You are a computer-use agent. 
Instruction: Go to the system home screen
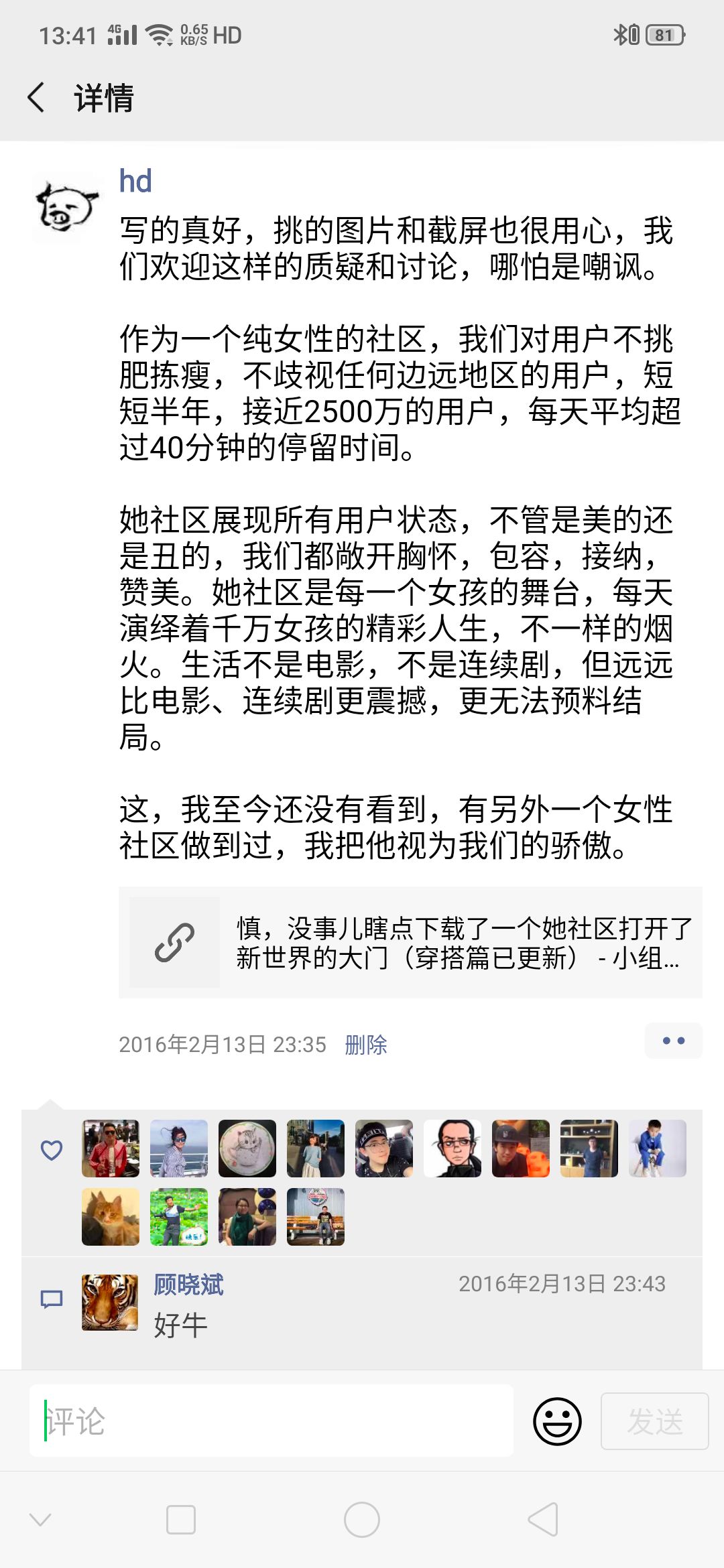point(362,1520)
